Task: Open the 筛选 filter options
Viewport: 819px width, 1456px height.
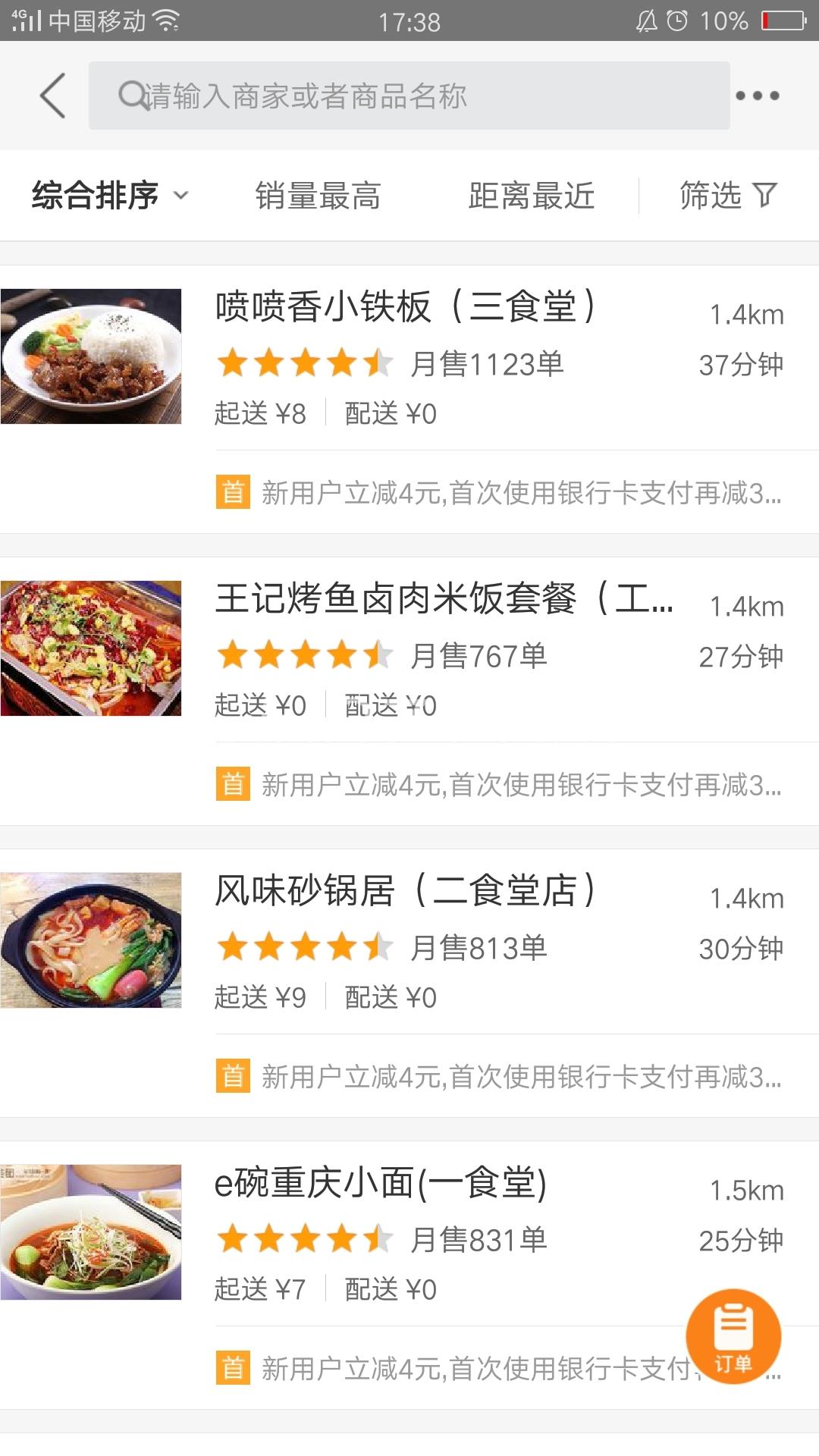Action: (x=729, y=196)
